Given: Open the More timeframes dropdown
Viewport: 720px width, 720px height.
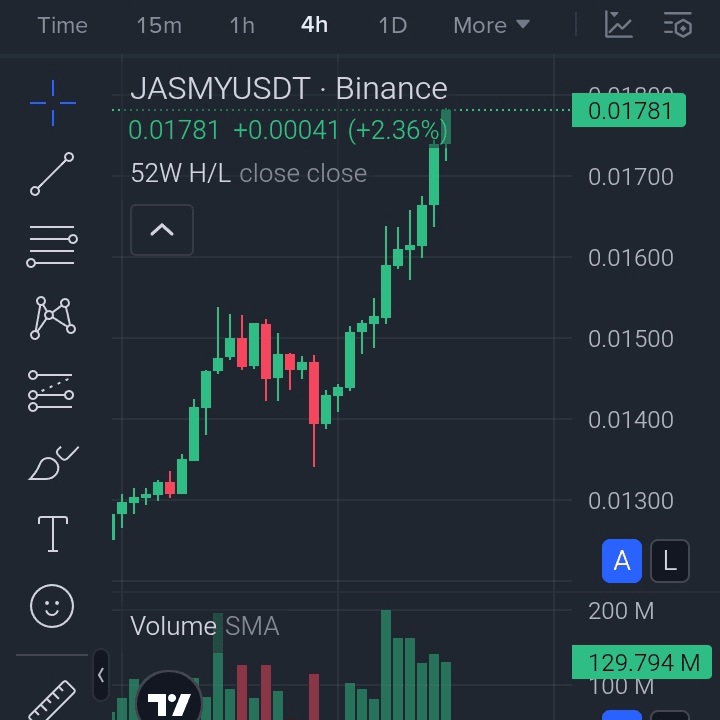Looking at the screenshot, I should 491,25.
